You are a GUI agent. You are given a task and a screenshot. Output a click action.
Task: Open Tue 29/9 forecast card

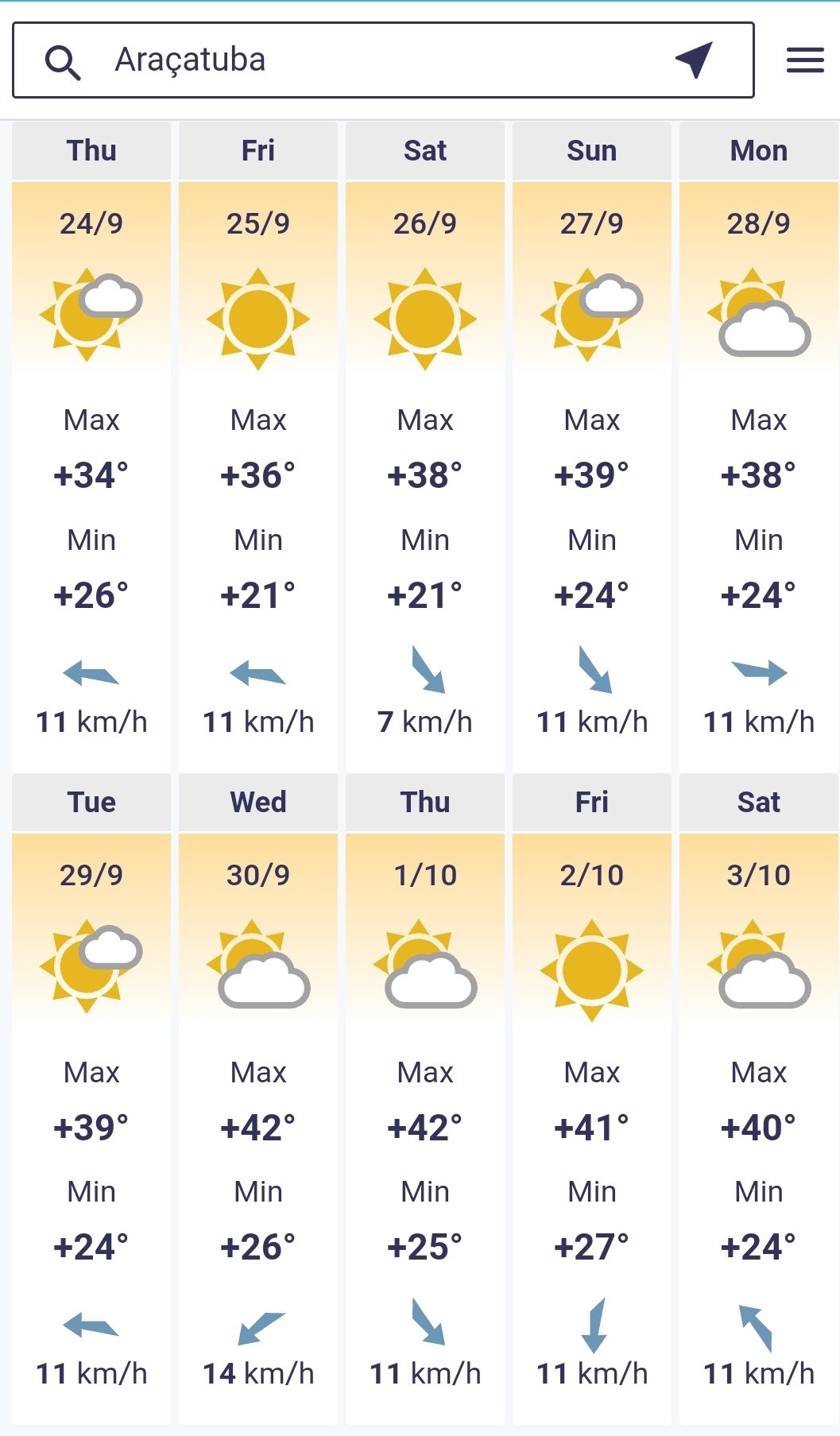(91, 1098)
